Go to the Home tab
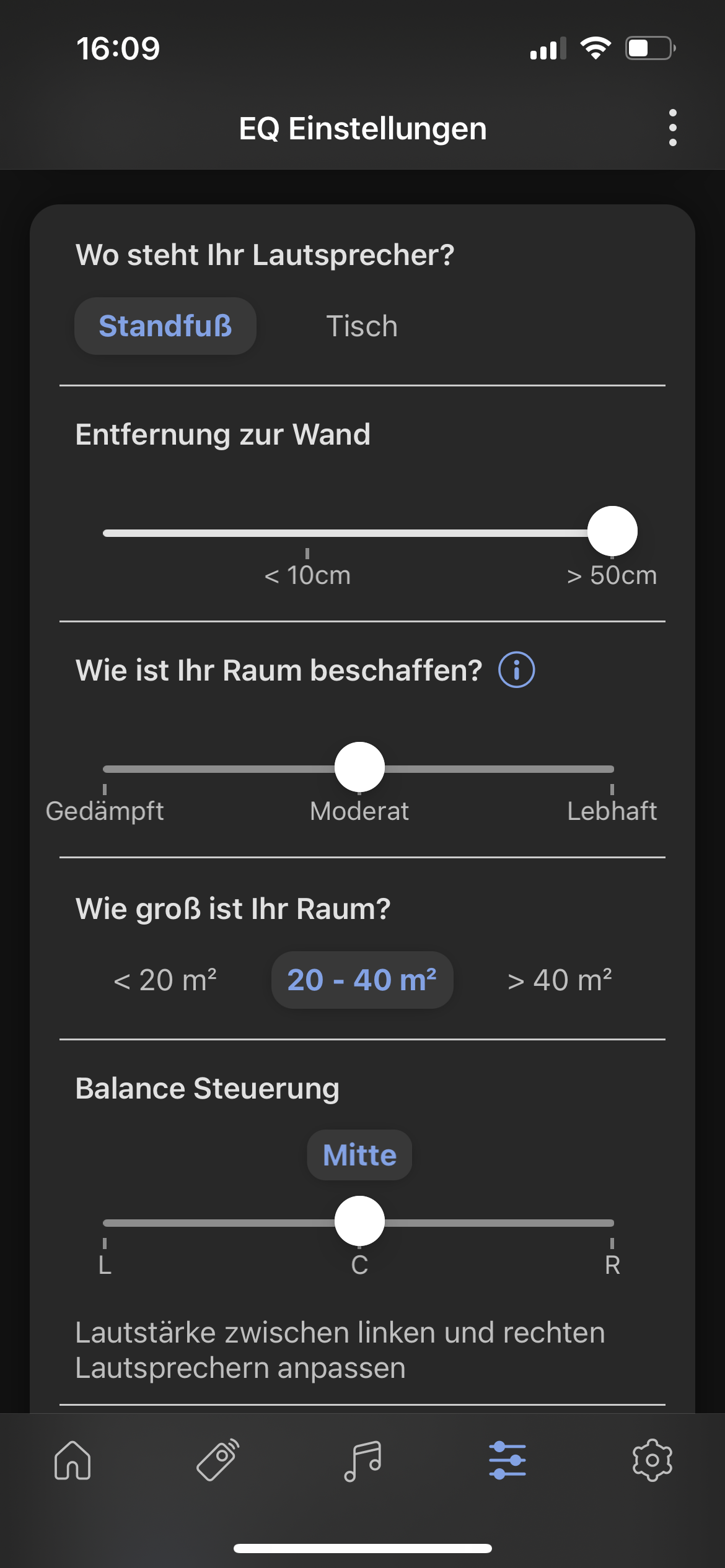Image resolution: width=725 pixels, height=1568 pixels. 72,1460
